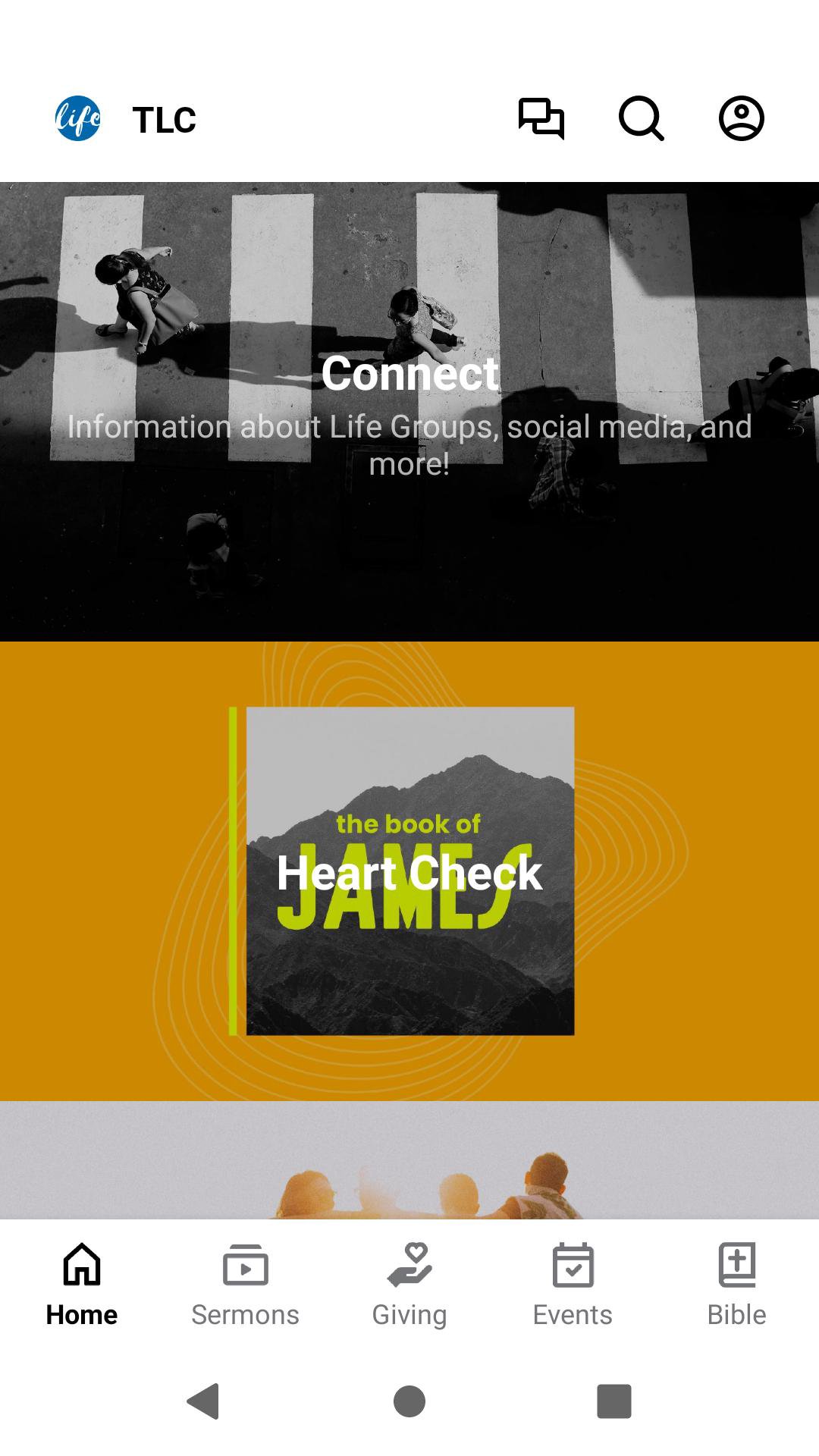This screenshot has height=1456, width=819.
Task: Switch to the Events tab
Action: [x=573, y=1282]
